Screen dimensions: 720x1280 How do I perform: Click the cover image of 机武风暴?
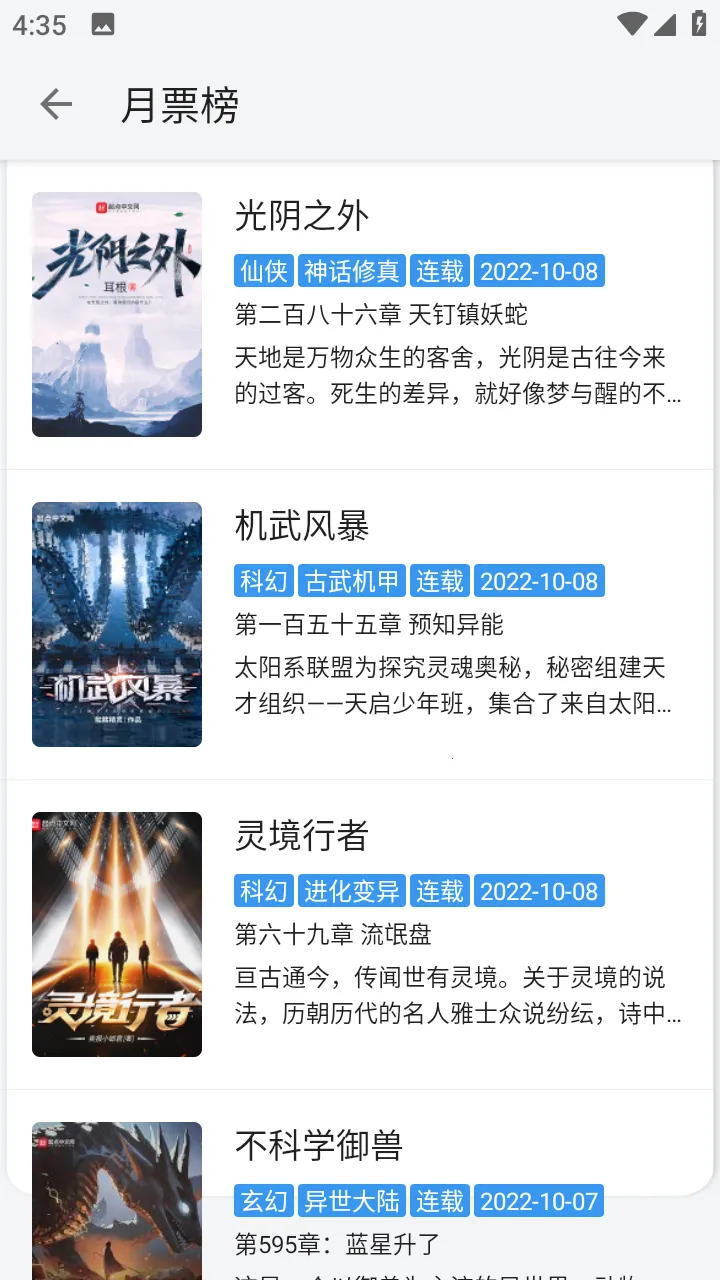pyautogui.click(x=116, y=624)
